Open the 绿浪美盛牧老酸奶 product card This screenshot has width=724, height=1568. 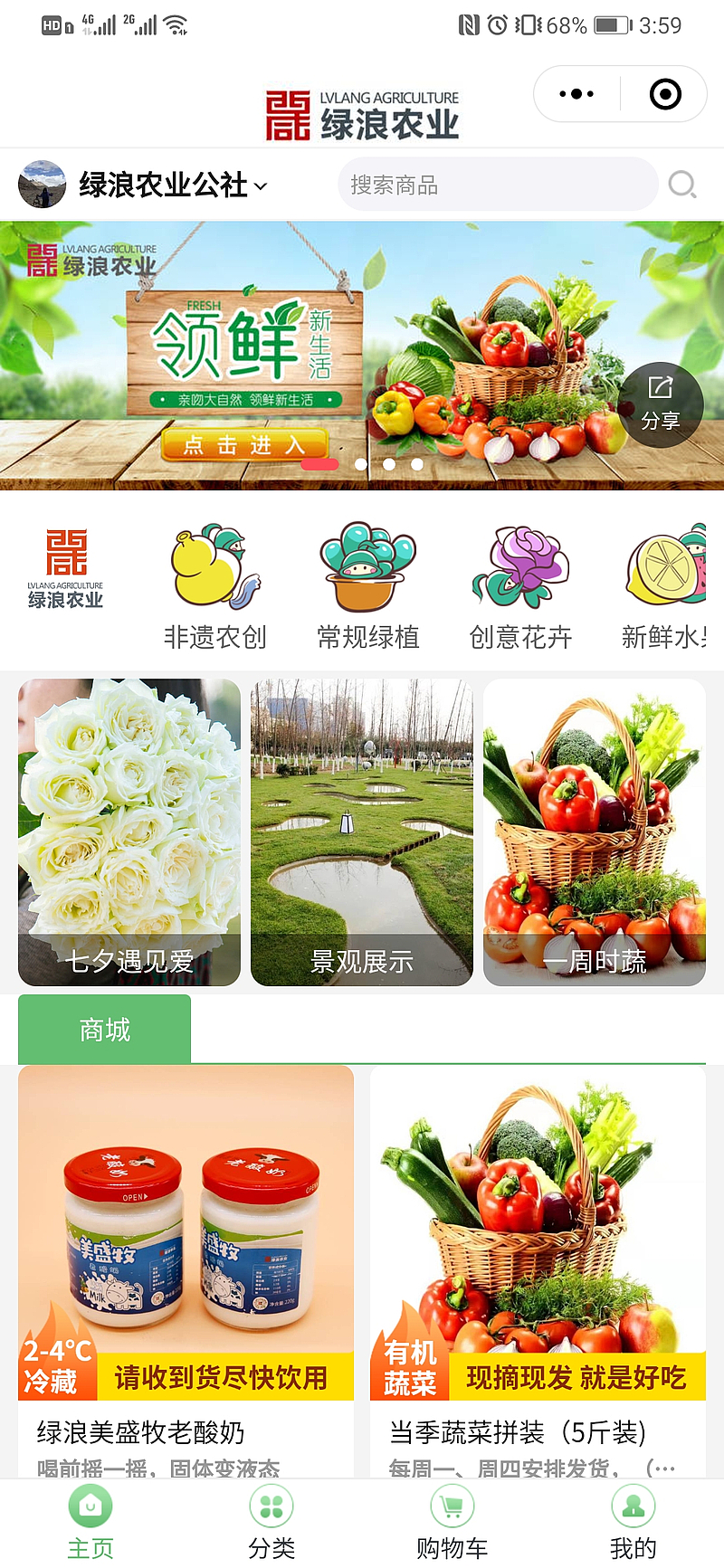click(x=186, y=1267)
